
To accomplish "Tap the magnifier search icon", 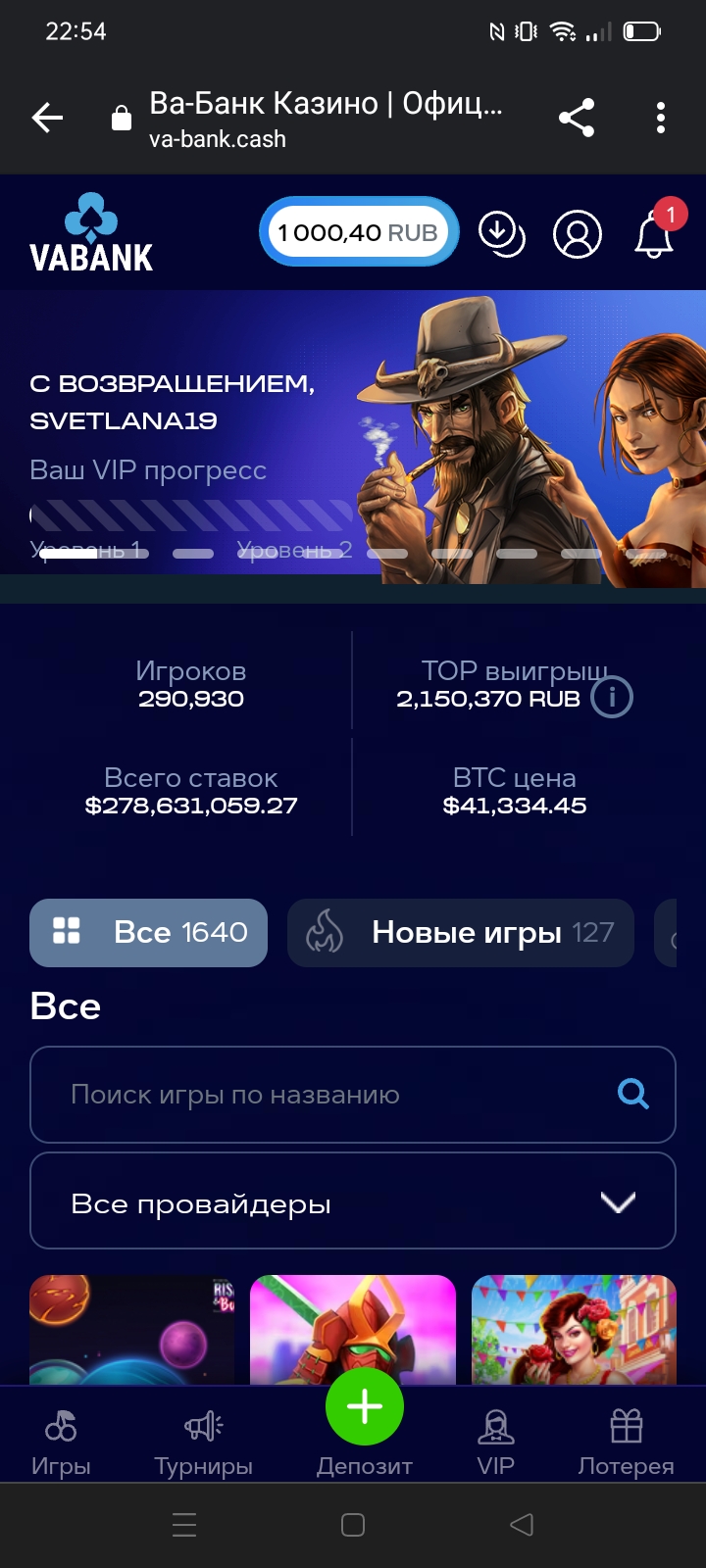I will tap(633, 1094).
